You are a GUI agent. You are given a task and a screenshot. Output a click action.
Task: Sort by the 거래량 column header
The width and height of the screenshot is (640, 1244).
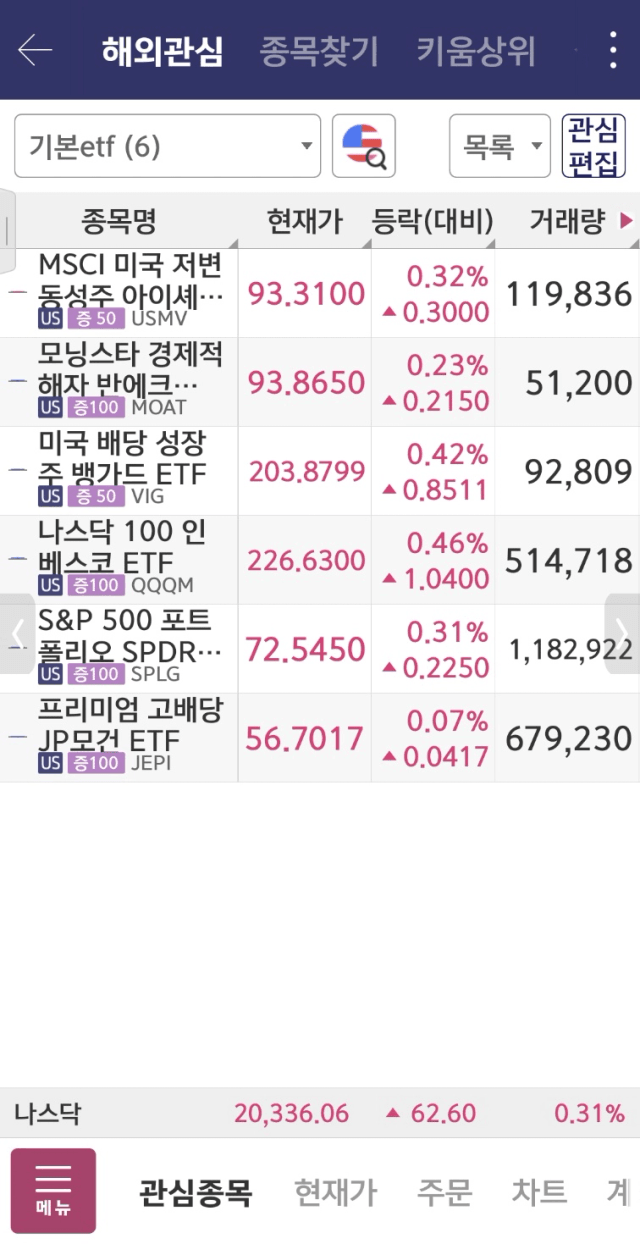(x=566, y=221)
